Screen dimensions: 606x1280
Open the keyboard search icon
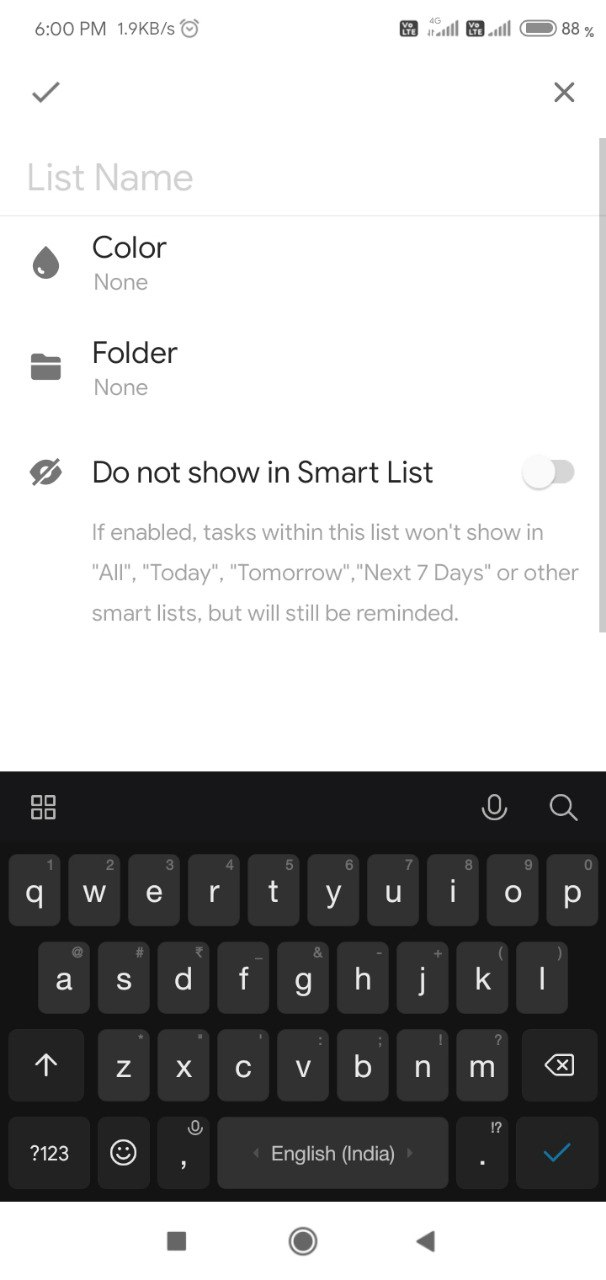pos(564,807)
